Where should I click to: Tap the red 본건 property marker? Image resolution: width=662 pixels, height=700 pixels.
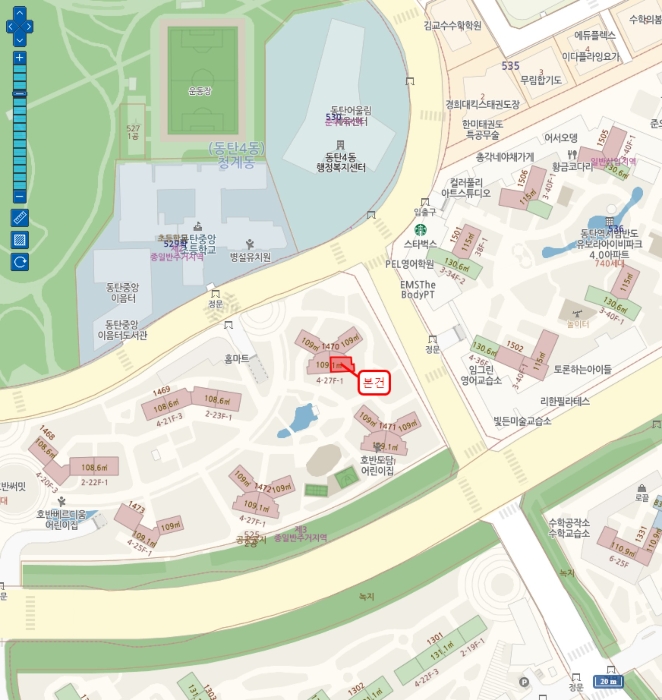tap(342, 365)
